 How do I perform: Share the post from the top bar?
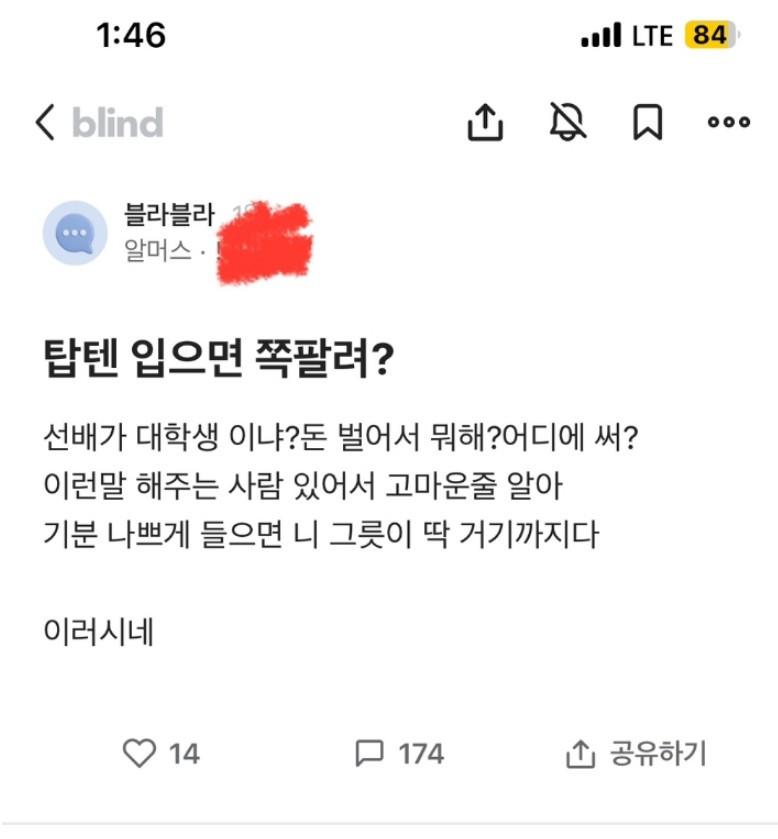[x=485, y=123]
